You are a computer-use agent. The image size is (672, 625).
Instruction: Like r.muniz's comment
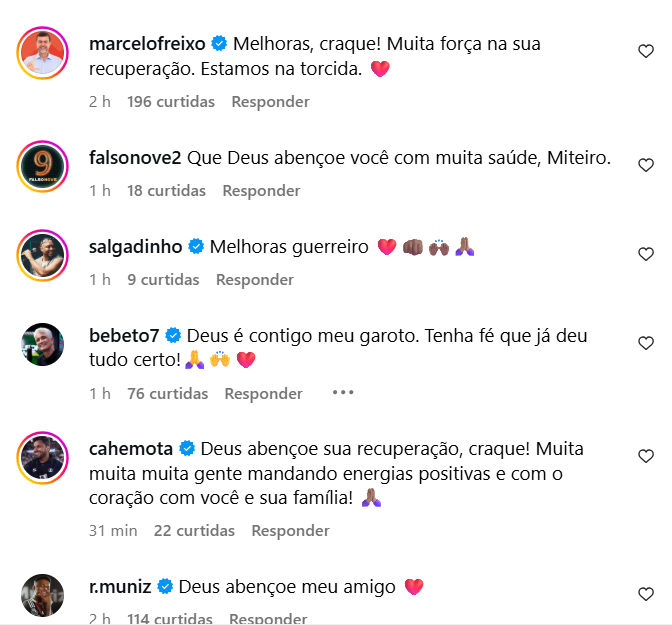(646, 594)
